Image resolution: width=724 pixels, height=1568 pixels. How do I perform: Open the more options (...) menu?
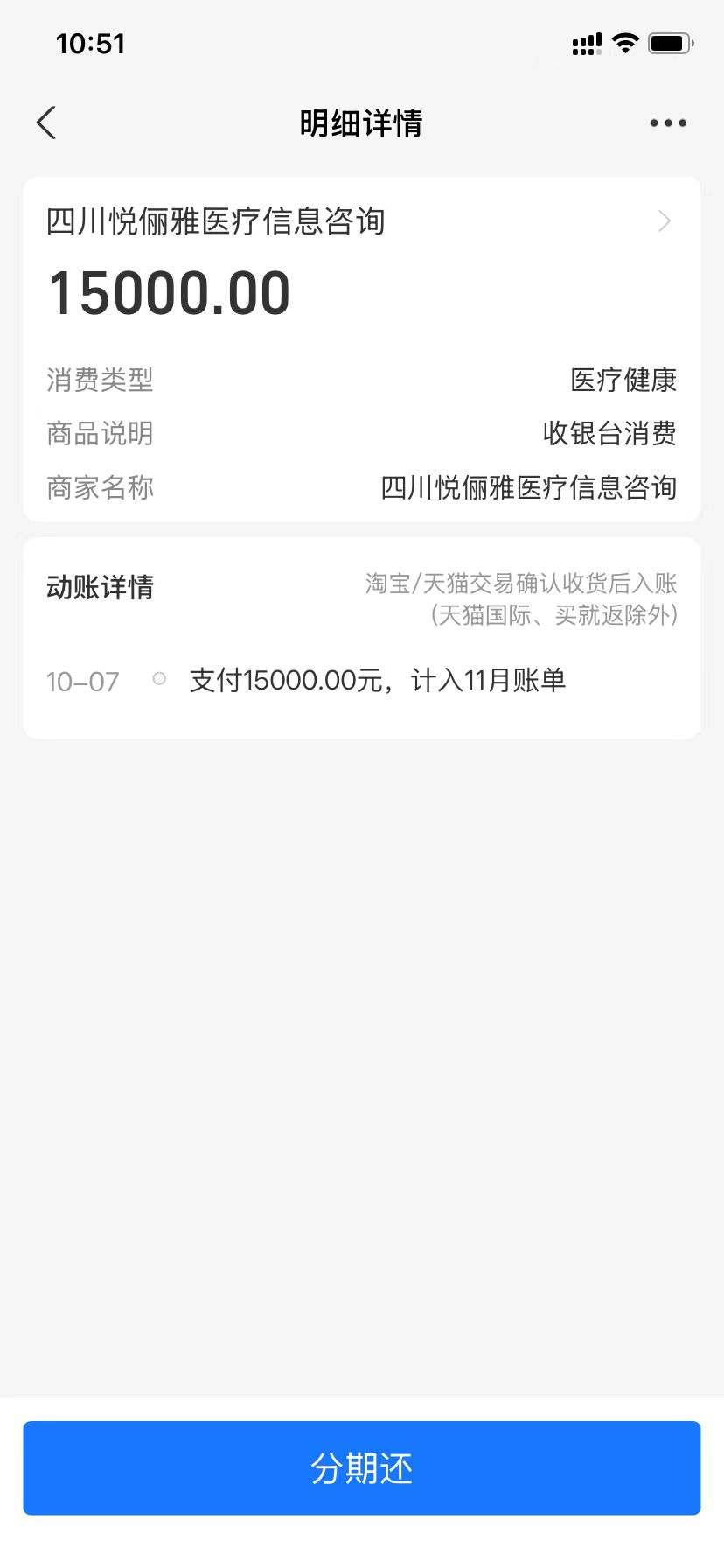tap(666, 122)
